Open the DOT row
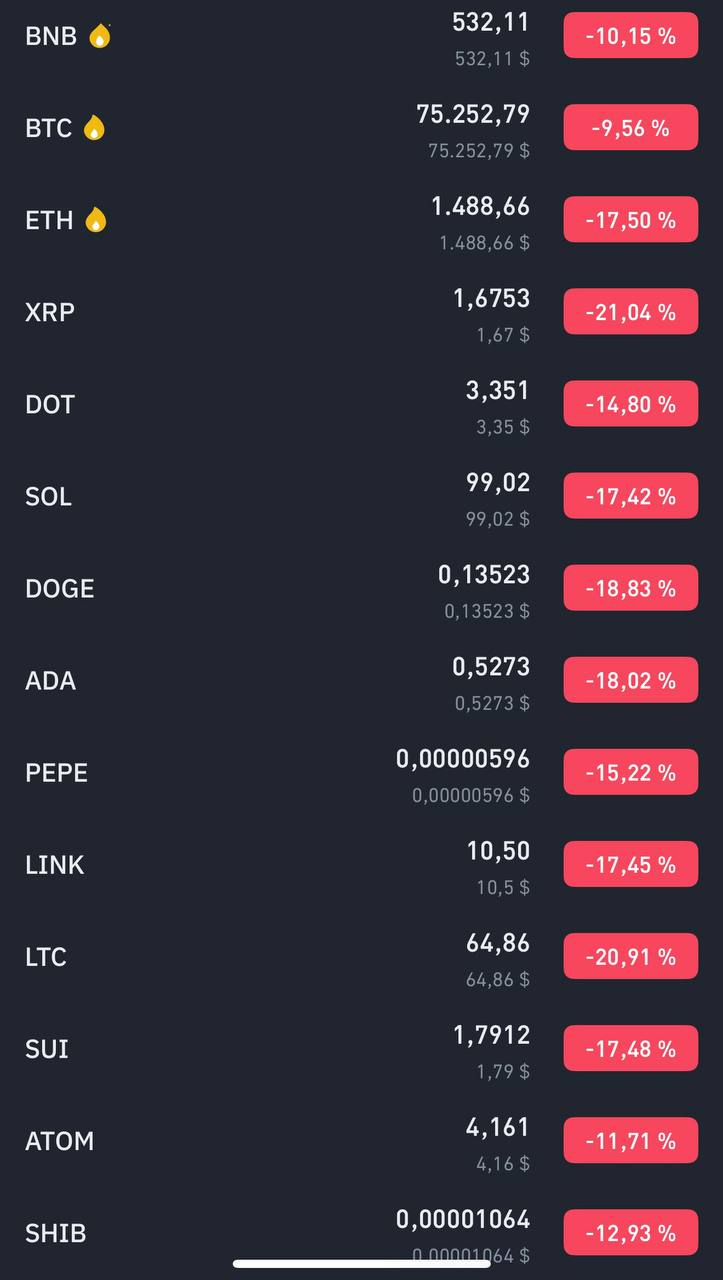Viewport: 723px width, 1280px height. click(361, 405)
